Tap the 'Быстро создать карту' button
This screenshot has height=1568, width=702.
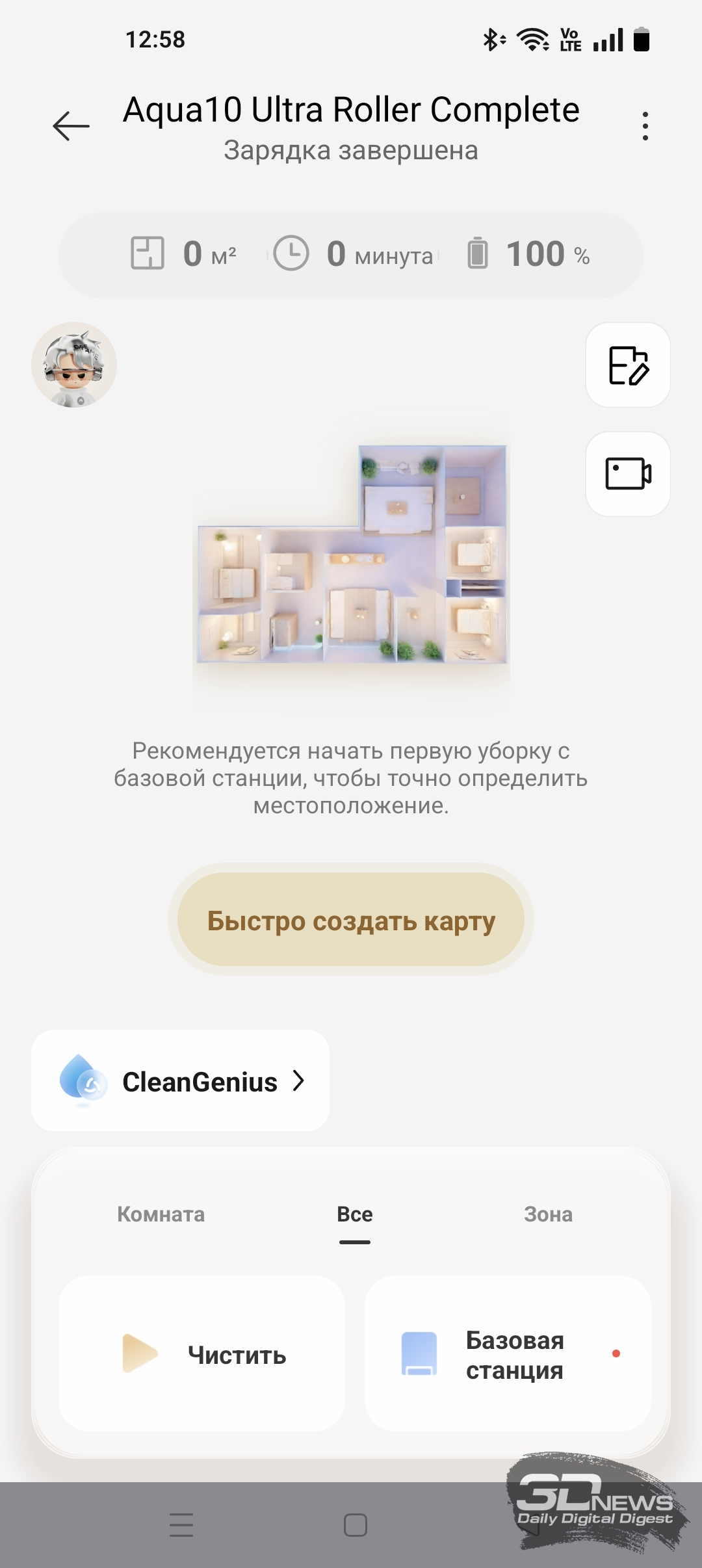click(x=351, y=920)
